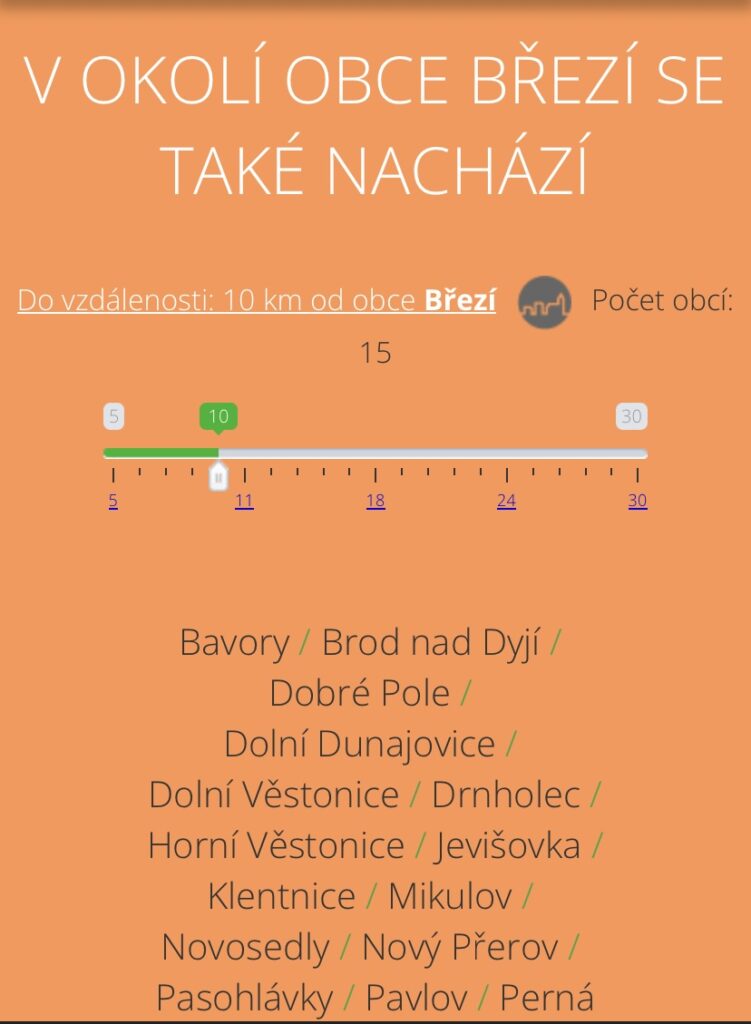Open Jevišovka
Viewport: 751px width, 1024px height.
(x=507, y=846)
